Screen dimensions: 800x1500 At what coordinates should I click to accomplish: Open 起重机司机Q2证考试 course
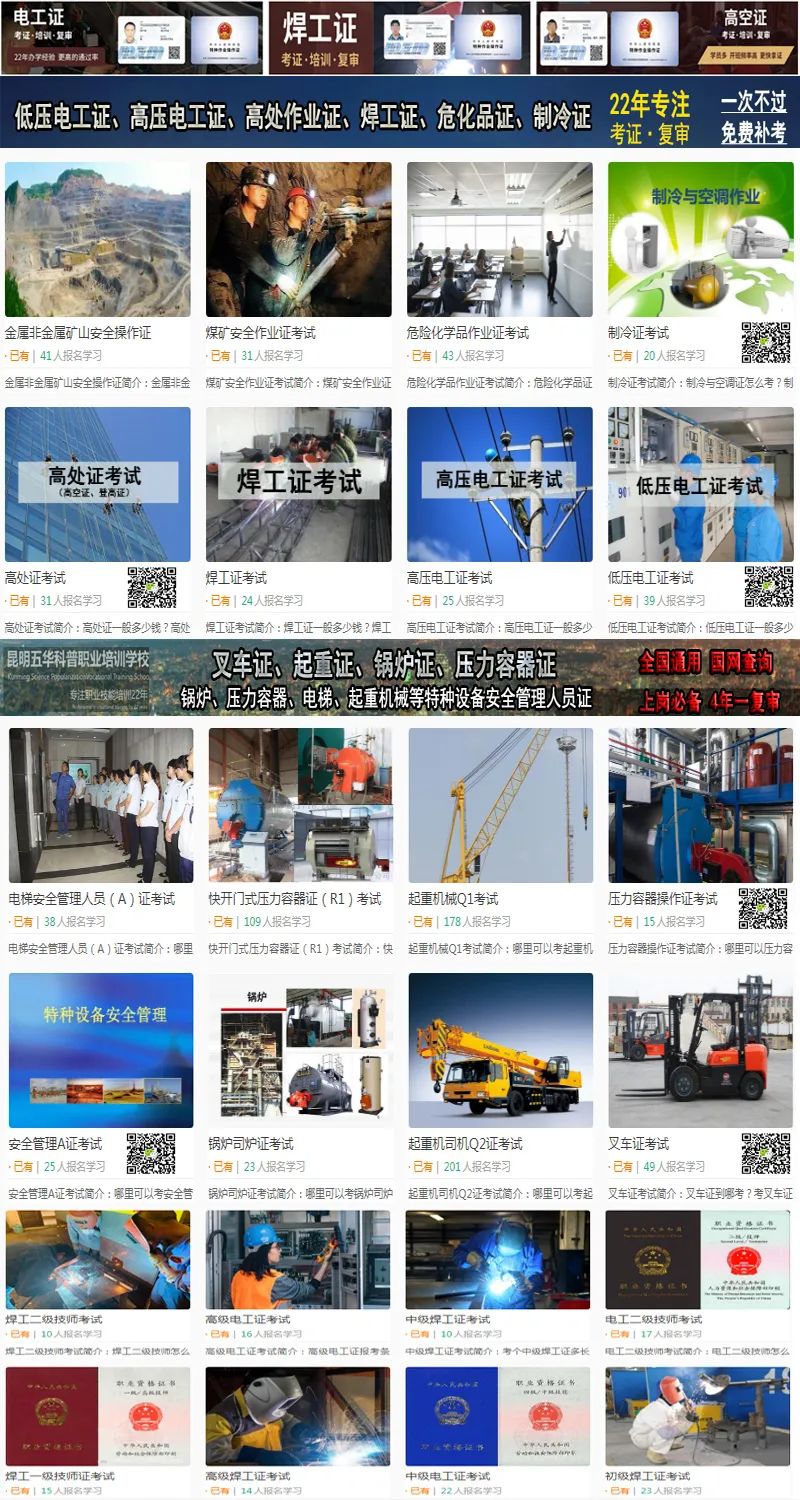(x=500, y=1050)
